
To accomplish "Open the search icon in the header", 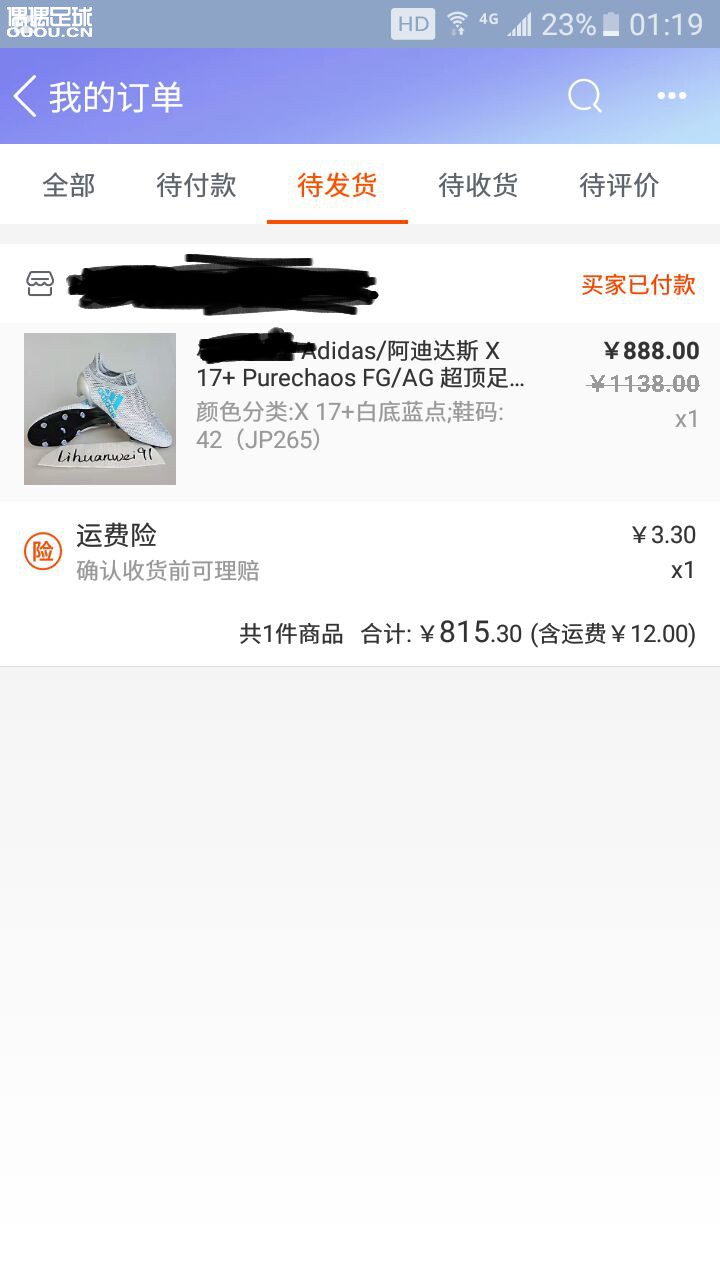I will coord(583,96).
